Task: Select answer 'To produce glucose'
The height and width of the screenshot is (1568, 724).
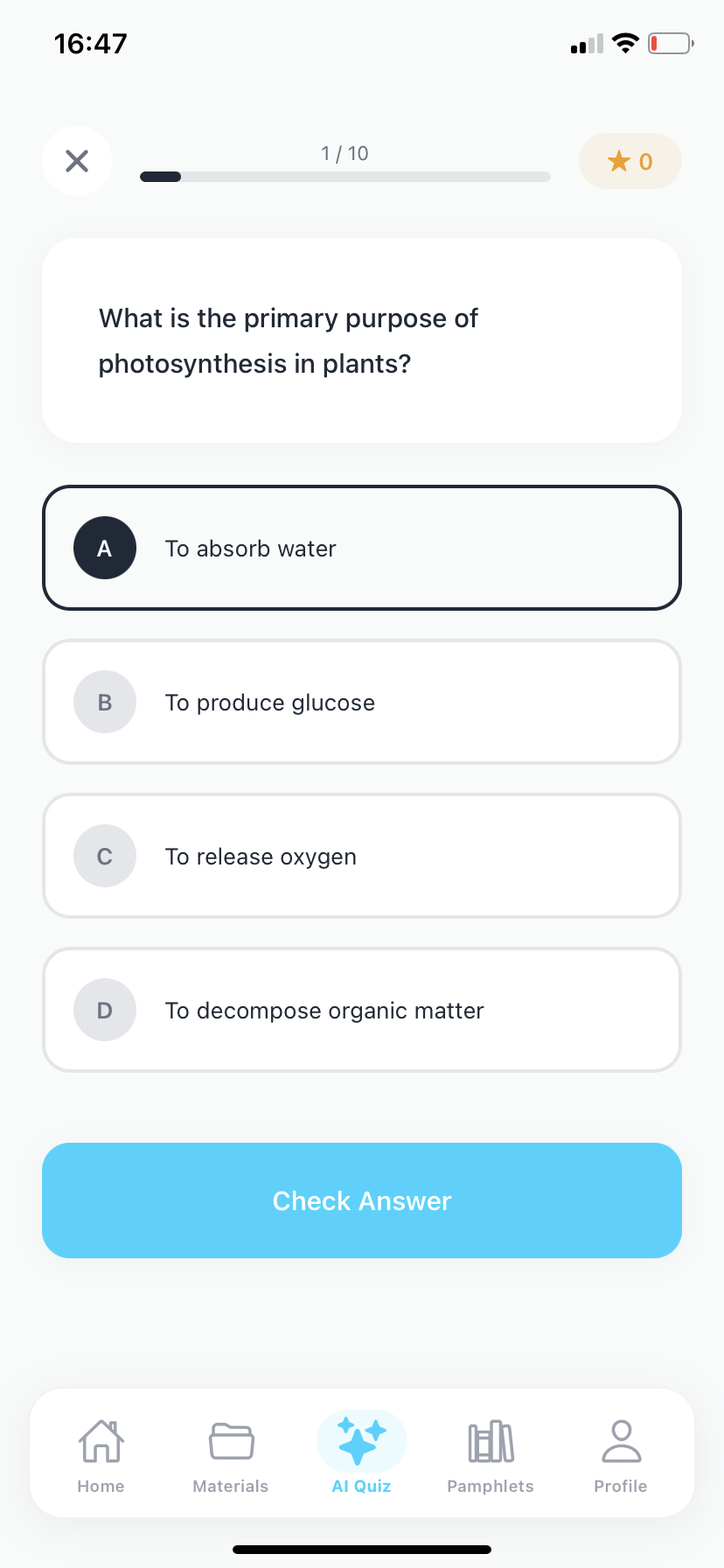Action: point(361,702)
